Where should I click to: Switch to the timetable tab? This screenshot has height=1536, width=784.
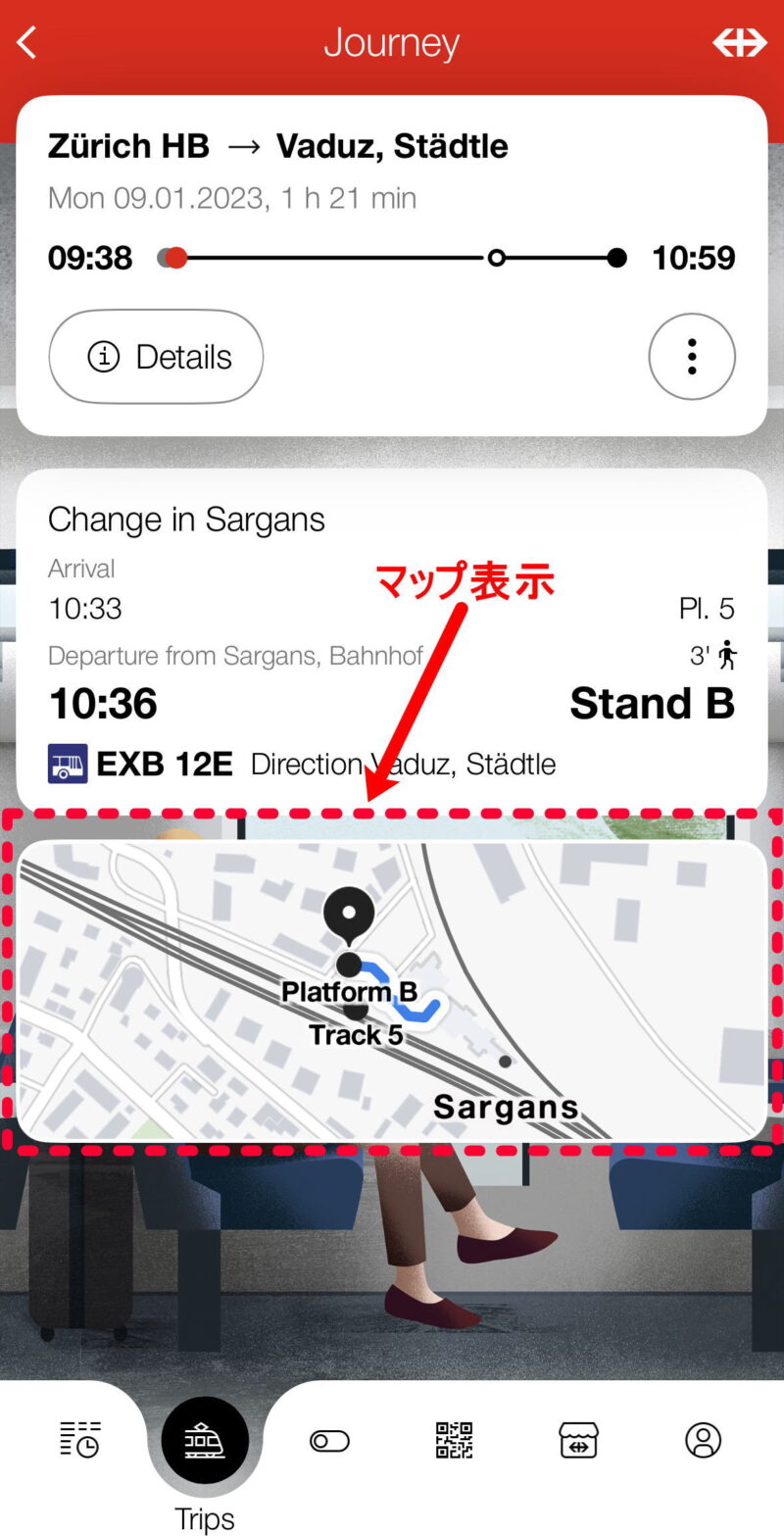tap(79, 1440)
